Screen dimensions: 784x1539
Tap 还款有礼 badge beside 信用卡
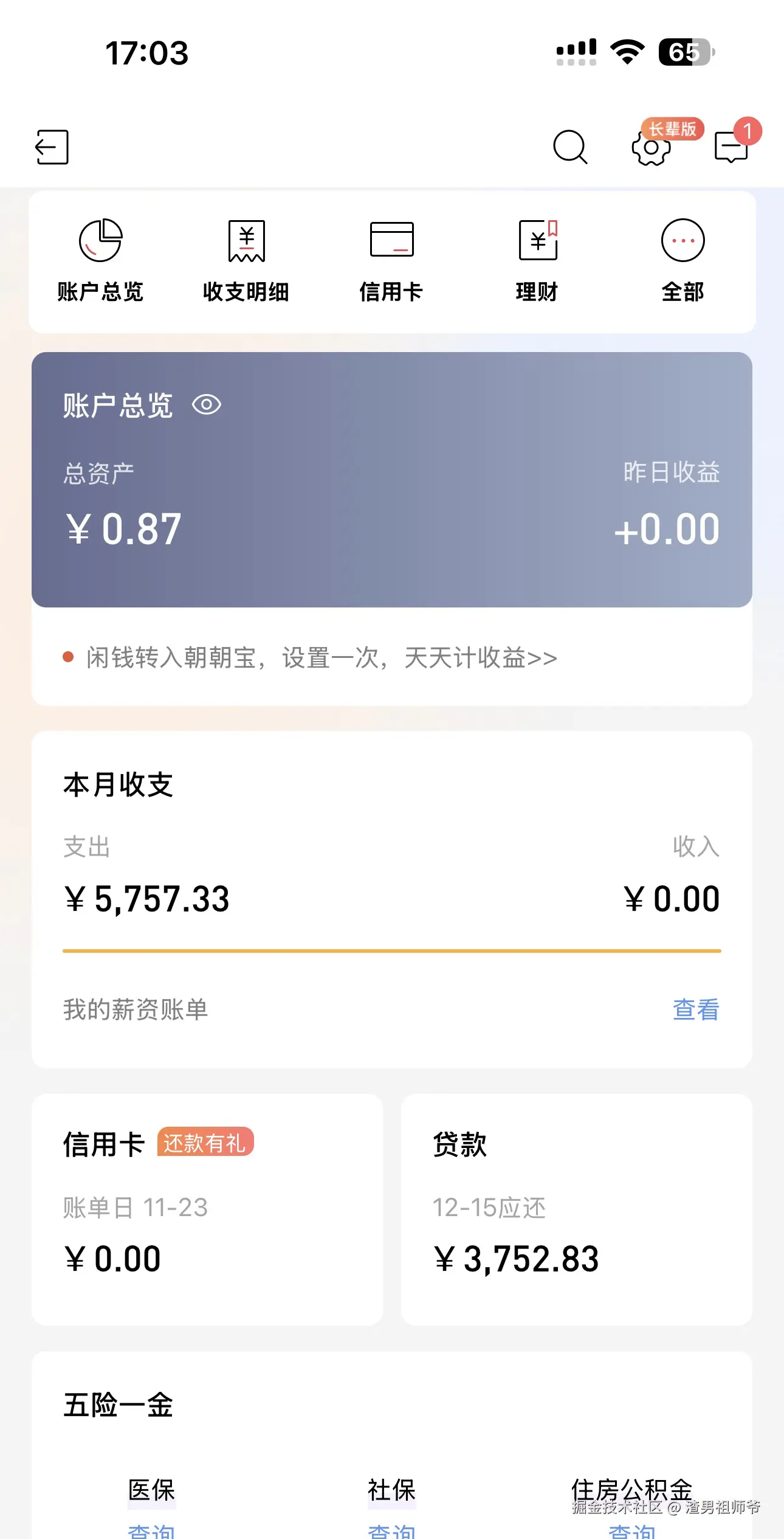click(205, 1143)
